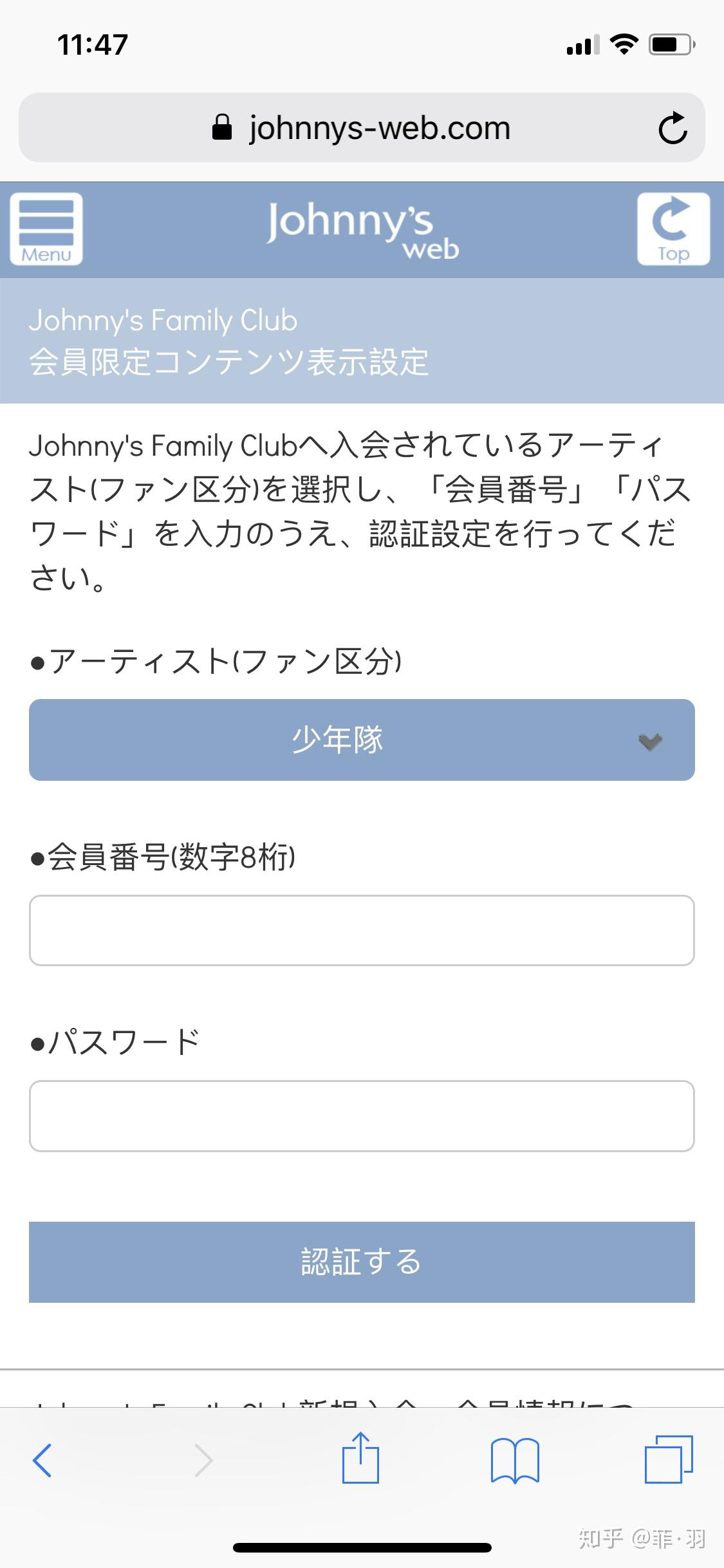
Task: Tap the back navigation arrow
Action: point(42,1460)
